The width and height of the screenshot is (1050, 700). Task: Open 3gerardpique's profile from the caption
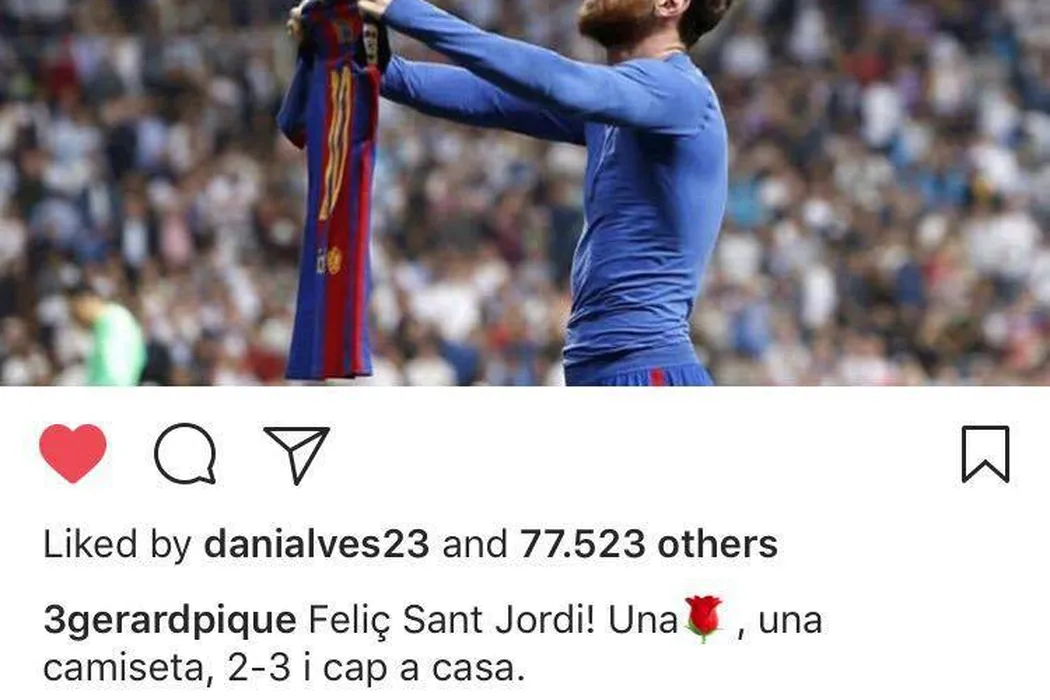pyautogui.click(x=170, y=621)
